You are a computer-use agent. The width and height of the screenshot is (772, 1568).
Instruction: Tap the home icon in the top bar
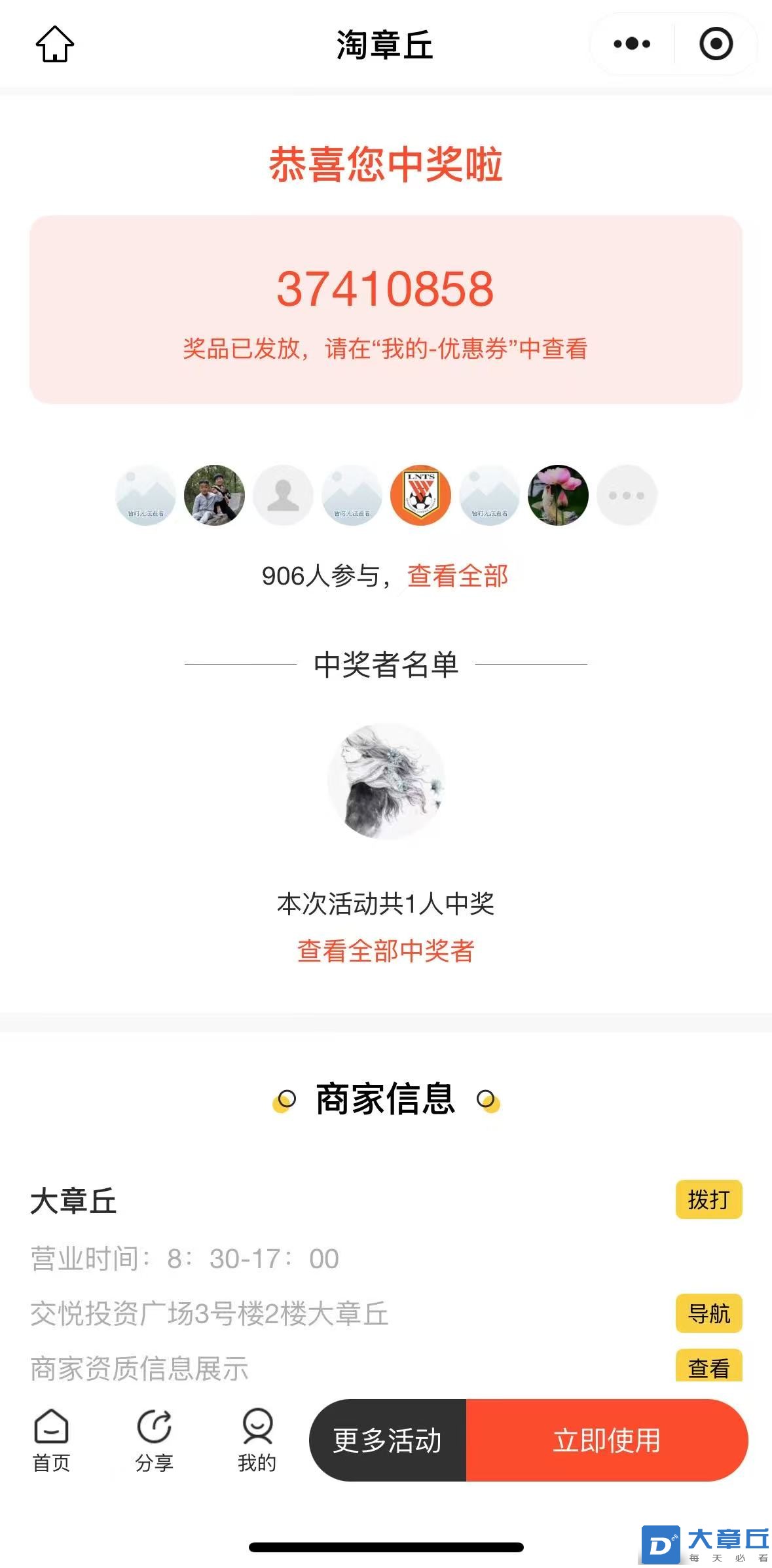[x=54, y=45]
